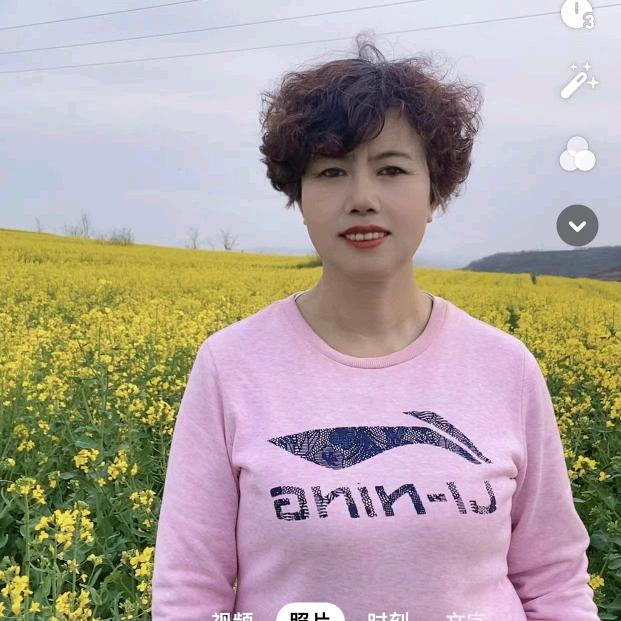
Task: Expand more tools with the down chevron
Action: pyautogui.click(x=577, y=226)
